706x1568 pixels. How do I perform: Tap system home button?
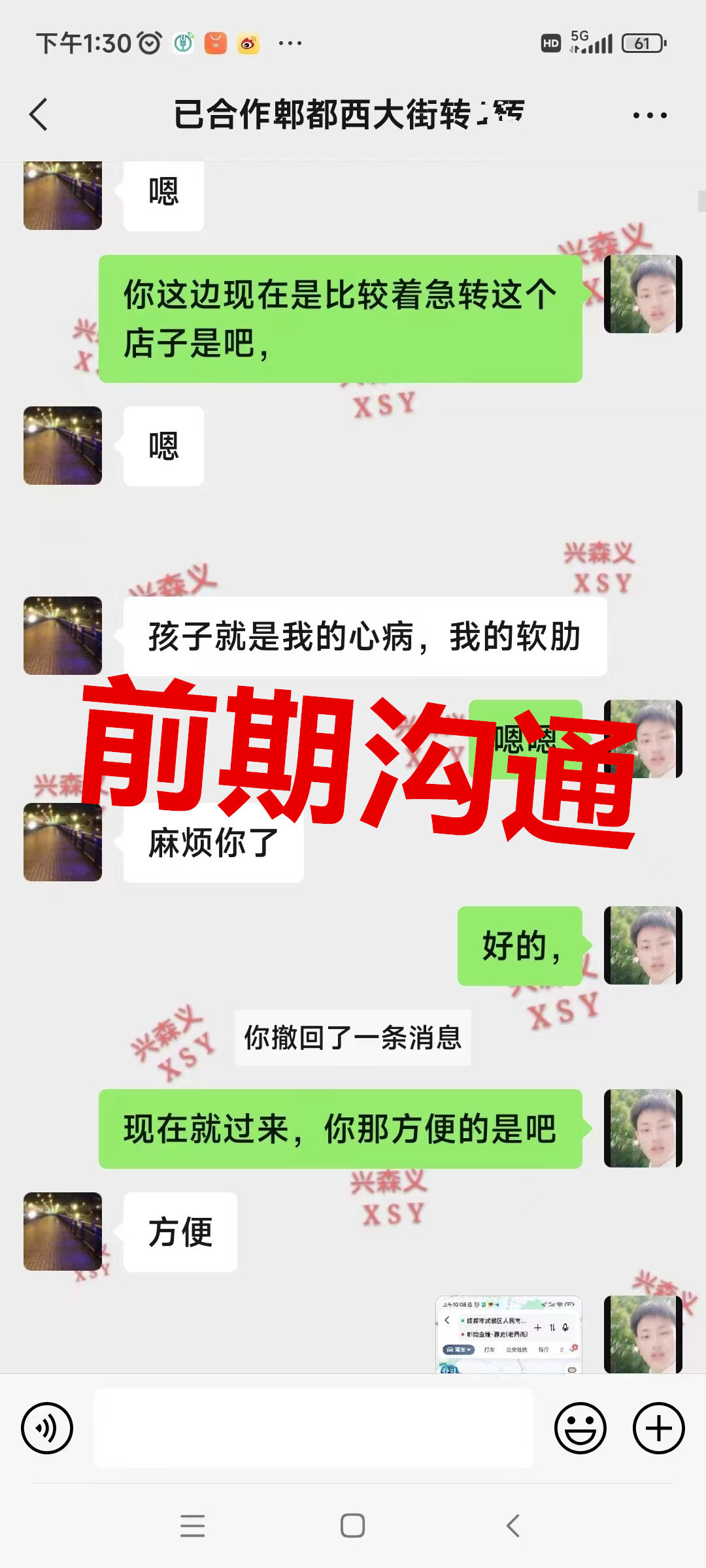[352, 1526]
